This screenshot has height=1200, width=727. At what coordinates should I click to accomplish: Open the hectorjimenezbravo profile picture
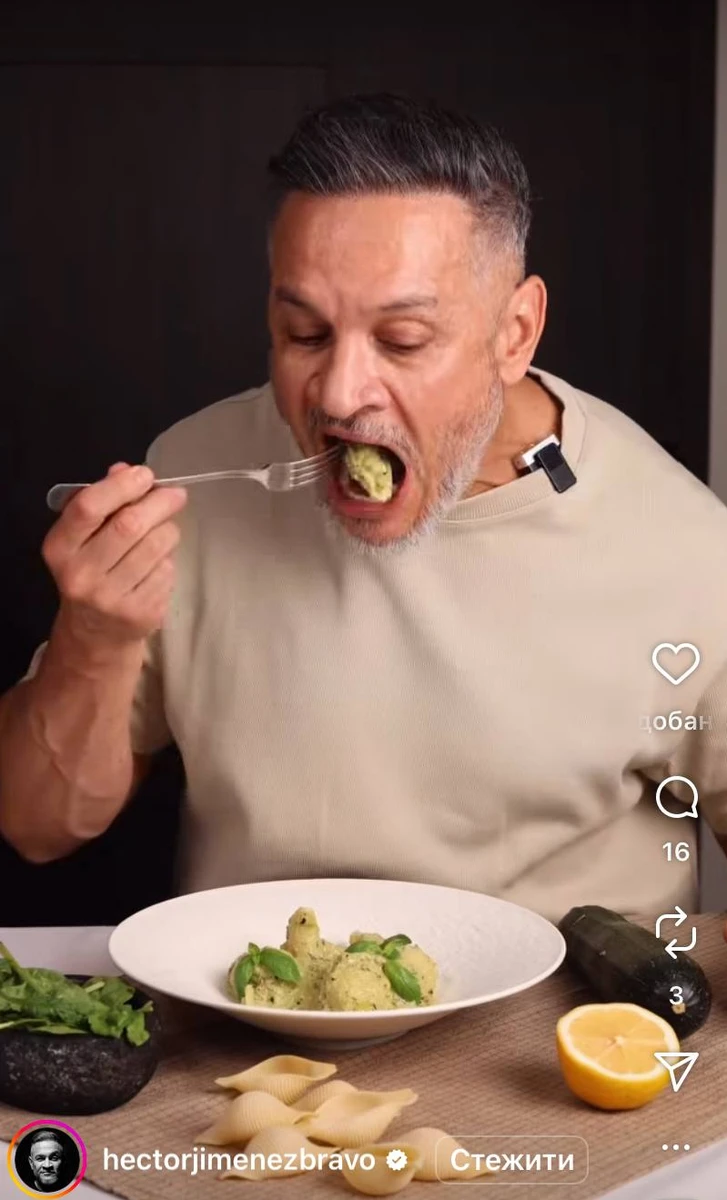(47, 1160)
